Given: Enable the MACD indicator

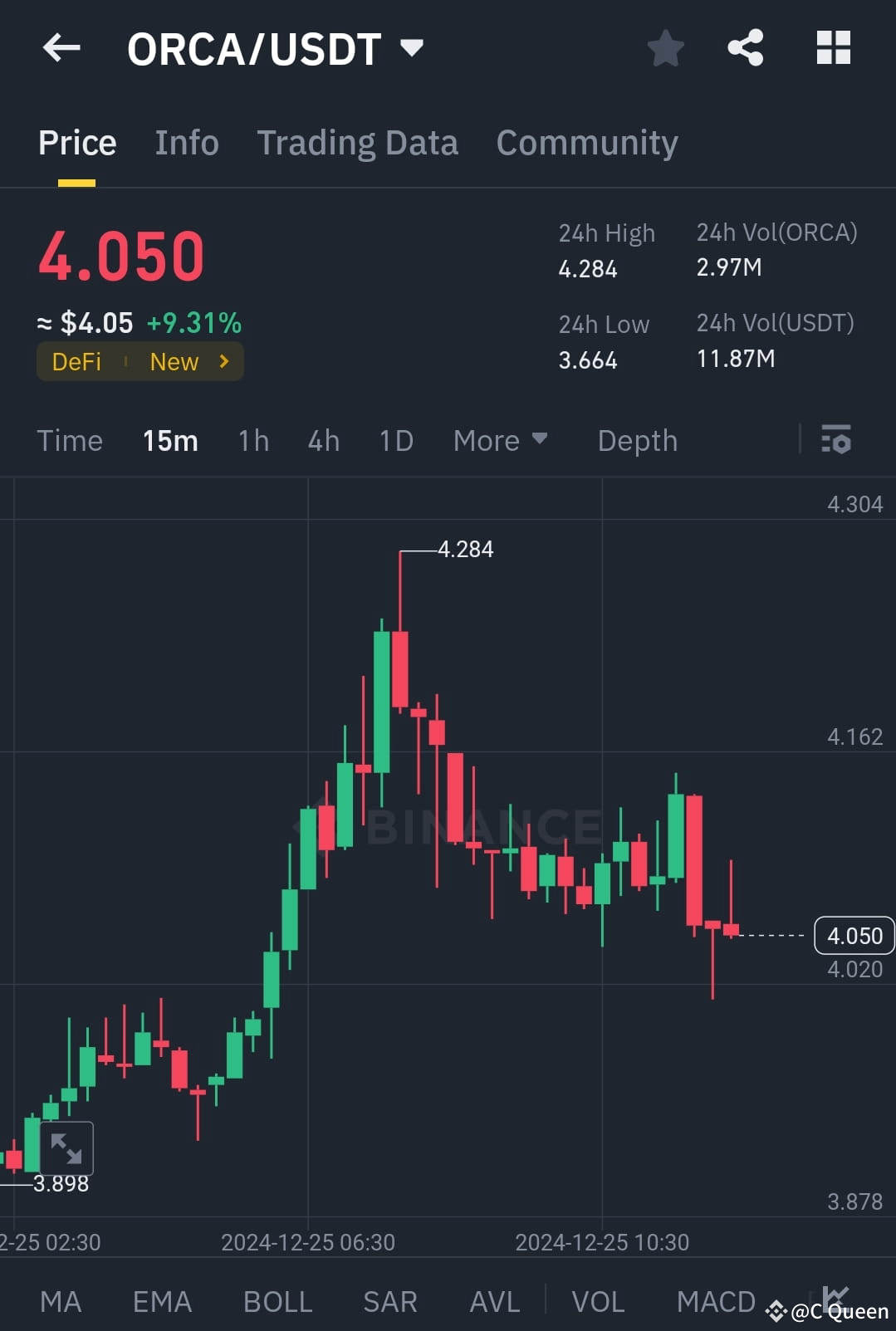Looking at the screenshot, I should (x=715, y=1301).
